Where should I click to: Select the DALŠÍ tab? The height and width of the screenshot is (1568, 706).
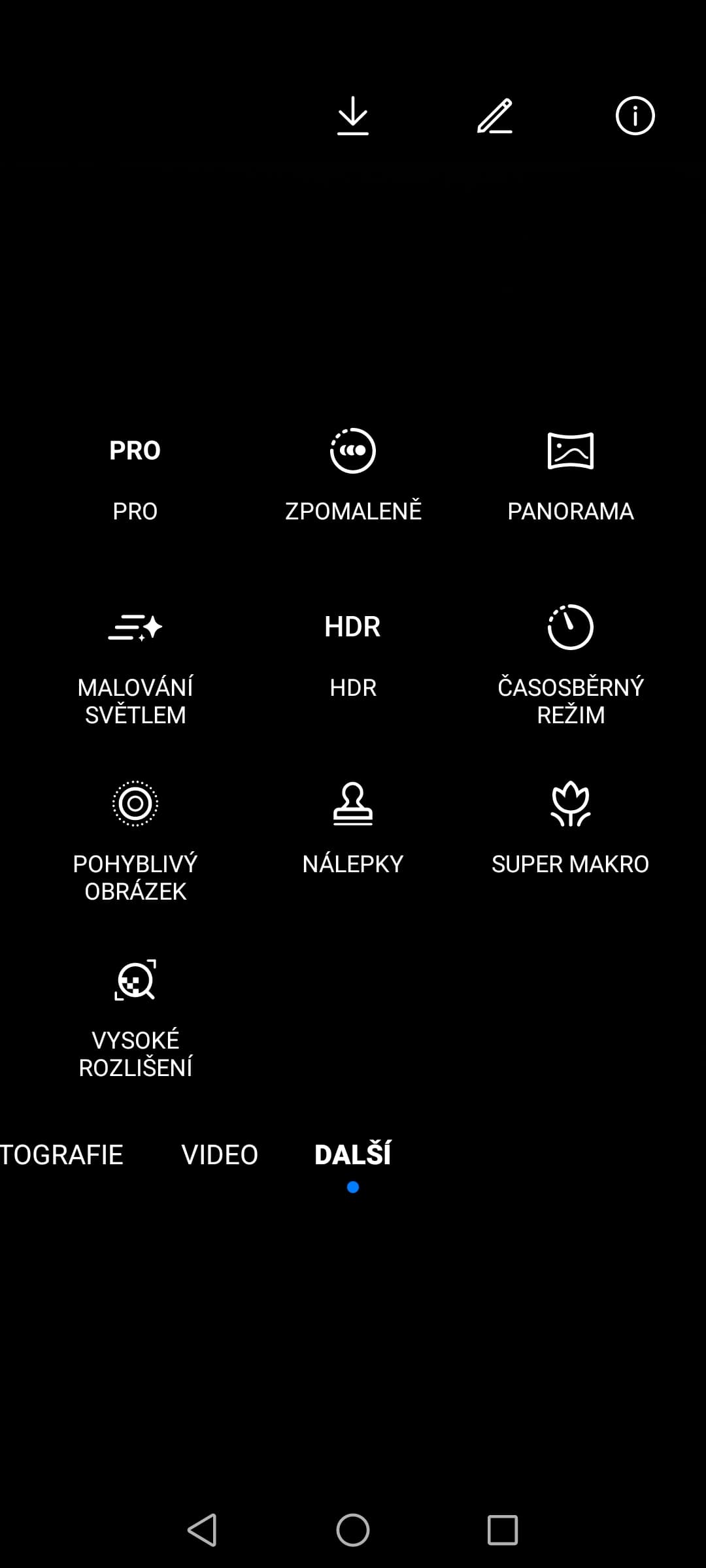[353, 1154]
